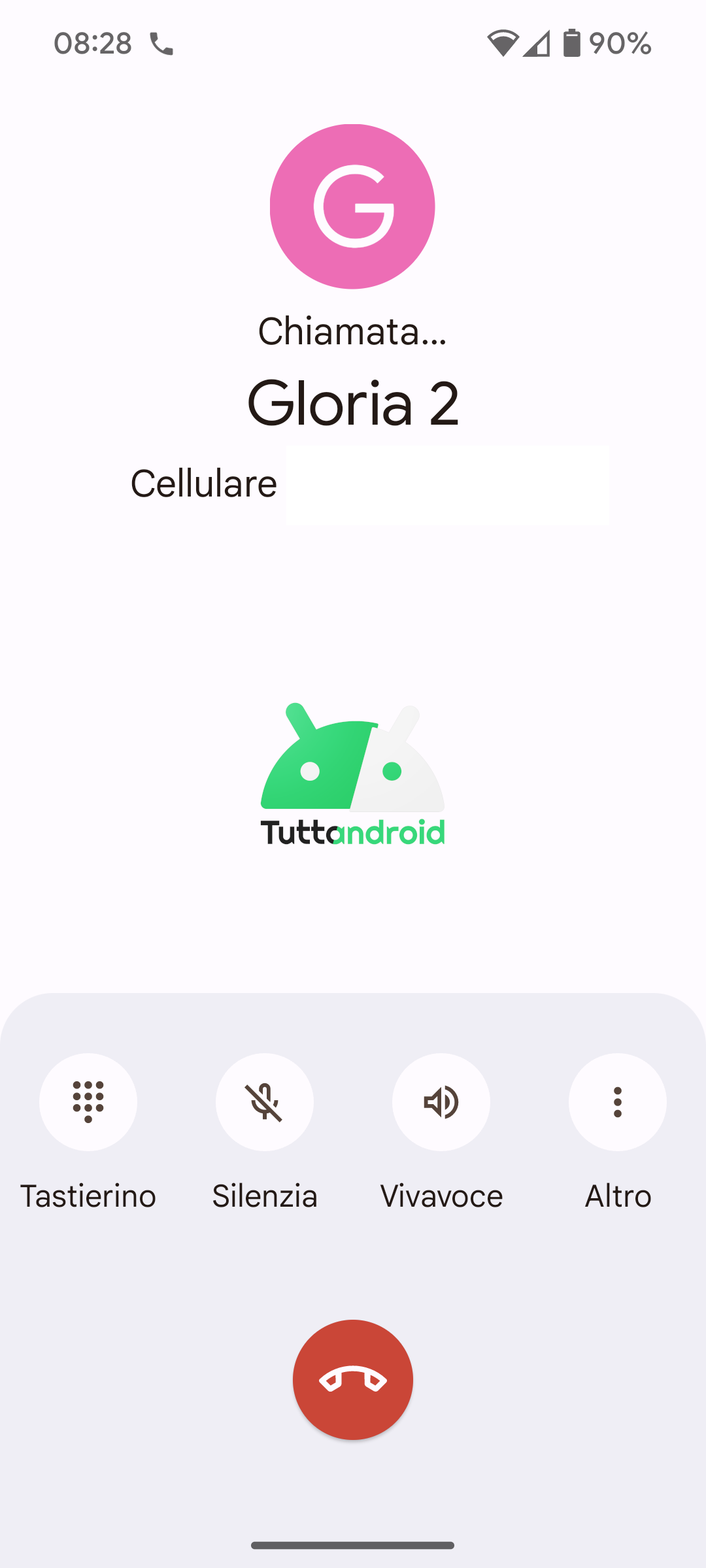Mute the microphone with Silenzia
The height and width of the screenshot is (1568, 706).
click(265, 1102)
